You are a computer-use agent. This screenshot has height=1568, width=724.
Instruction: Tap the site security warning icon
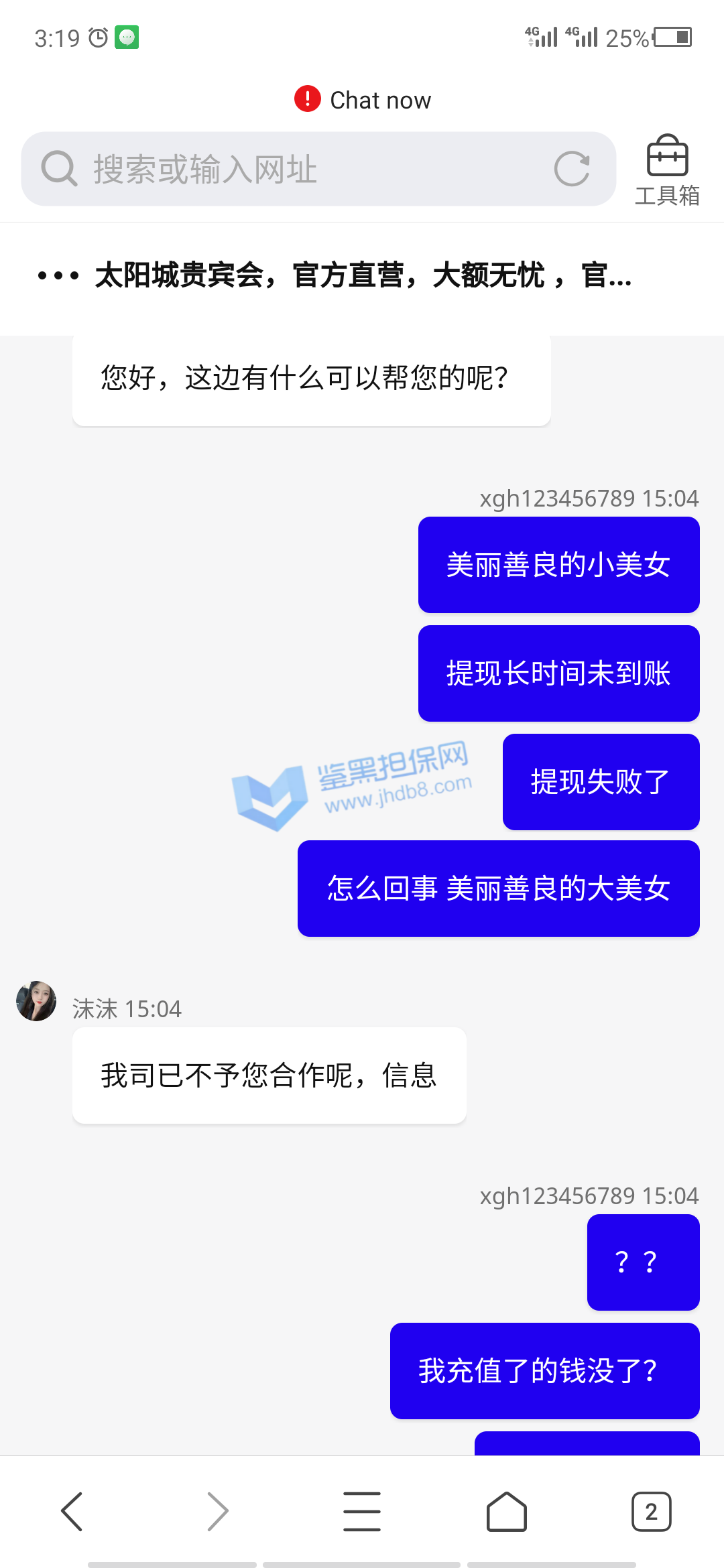click(x=308, y=99)
